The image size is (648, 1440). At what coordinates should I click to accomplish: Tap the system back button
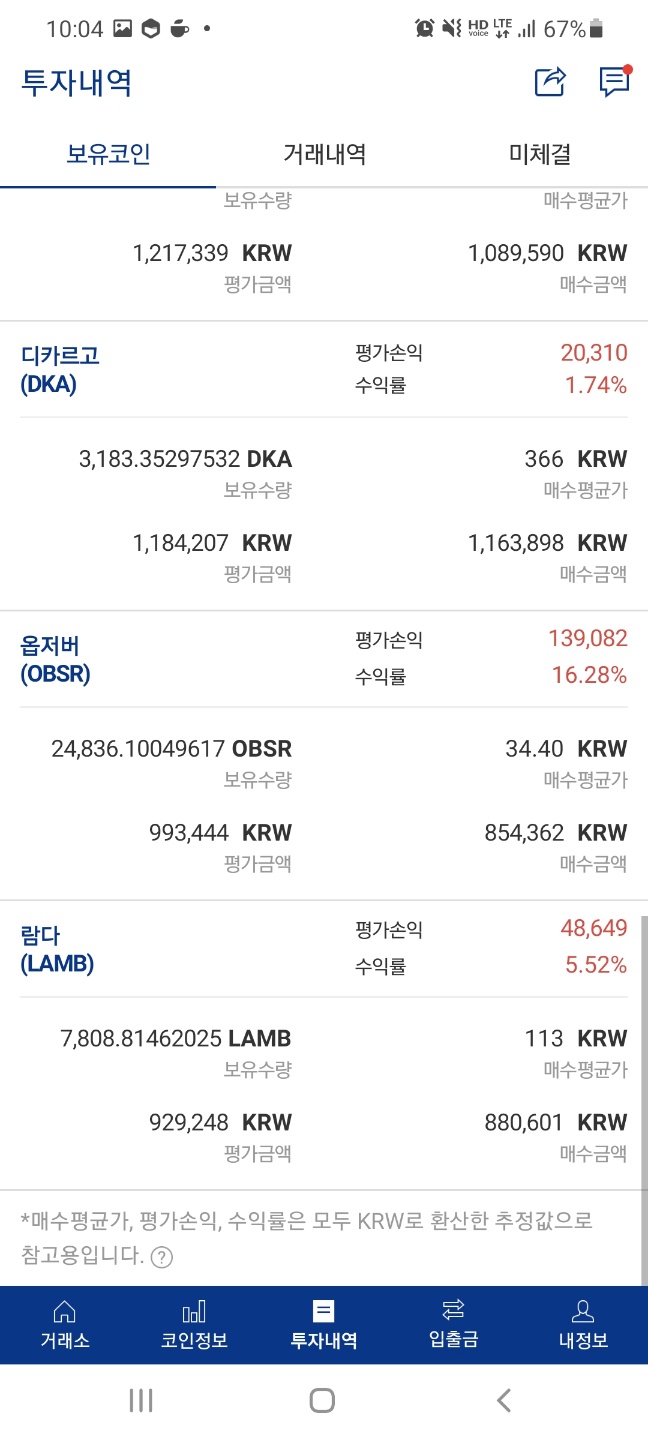pos(503,1400)
